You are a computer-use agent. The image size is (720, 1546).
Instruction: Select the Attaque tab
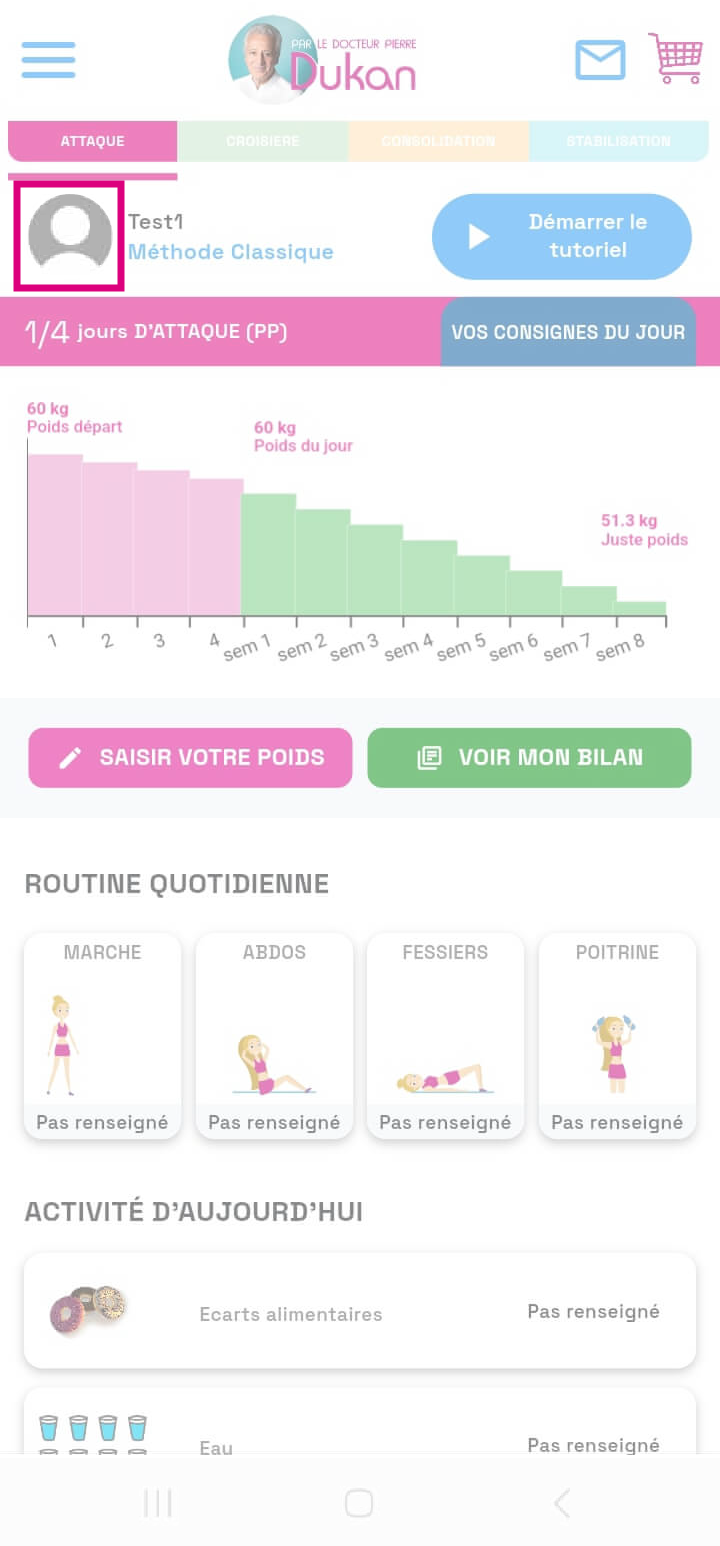pyautogui.click(x=92, y=141)
